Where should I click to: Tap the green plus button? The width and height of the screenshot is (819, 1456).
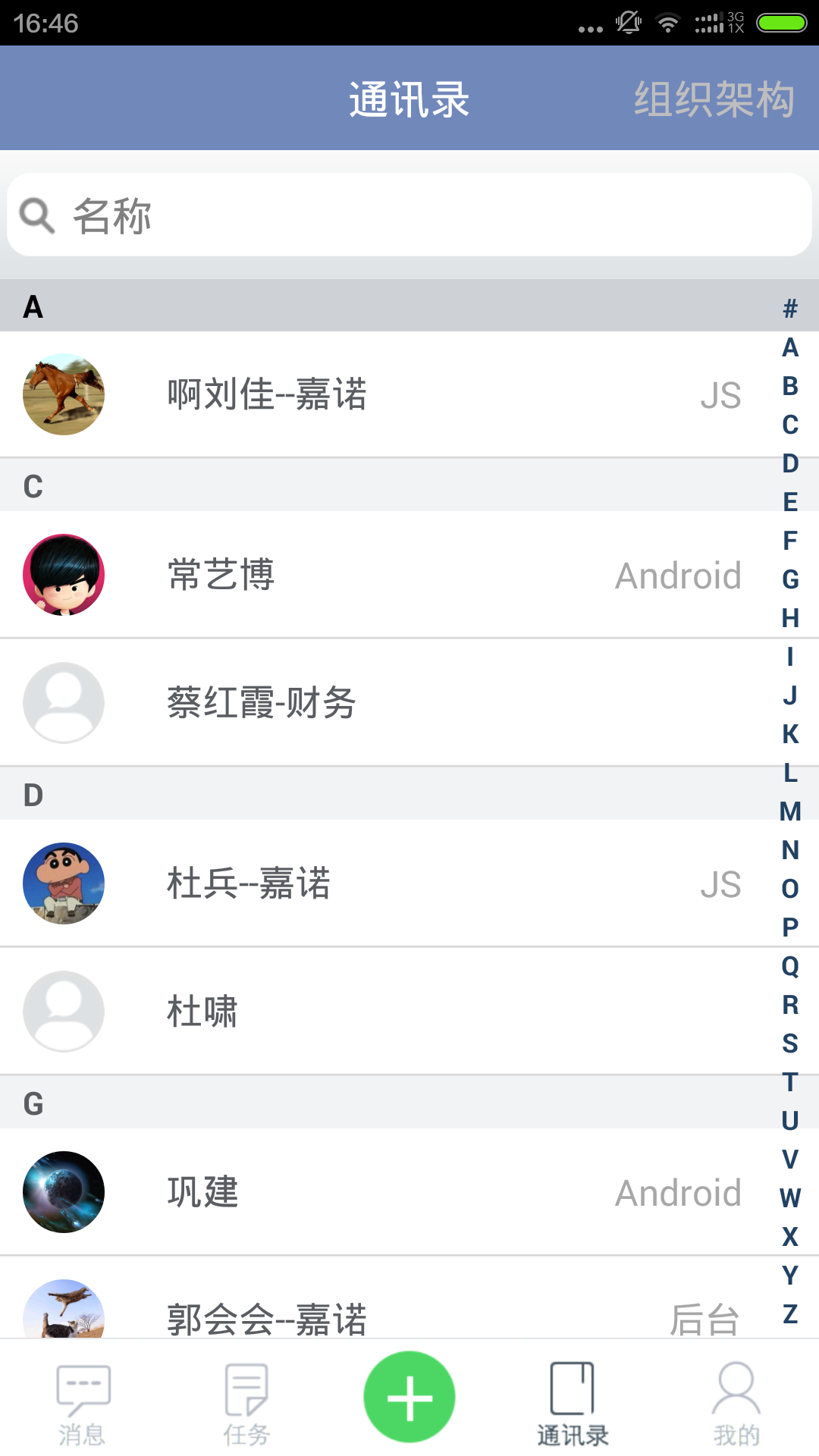pyautogui.click(x=409, y=1397)
